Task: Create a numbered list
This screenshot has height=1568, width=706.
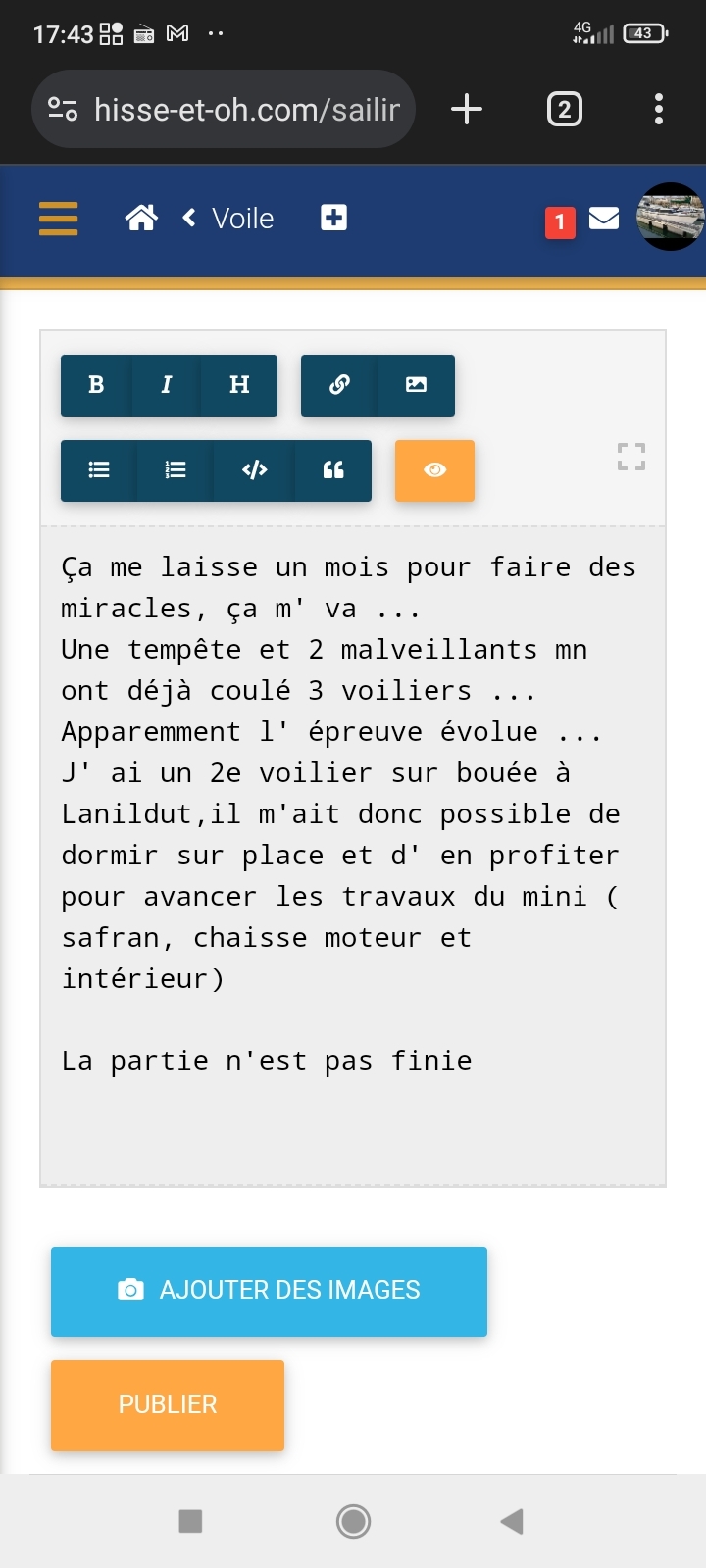Action: click(x=176, y=470)
